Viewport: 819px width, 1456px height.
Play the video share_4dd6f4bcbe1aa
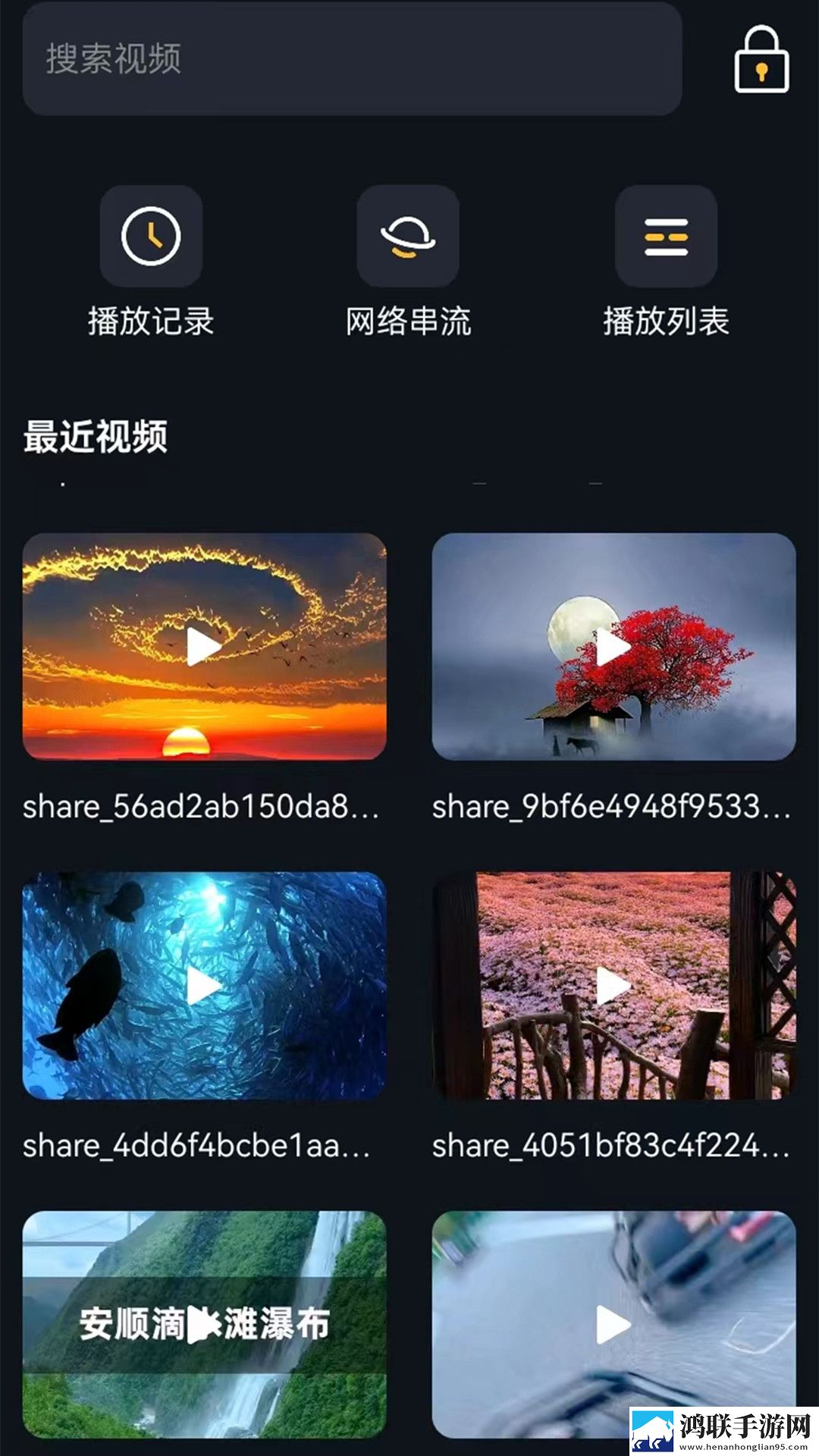[x=205, y=986]
